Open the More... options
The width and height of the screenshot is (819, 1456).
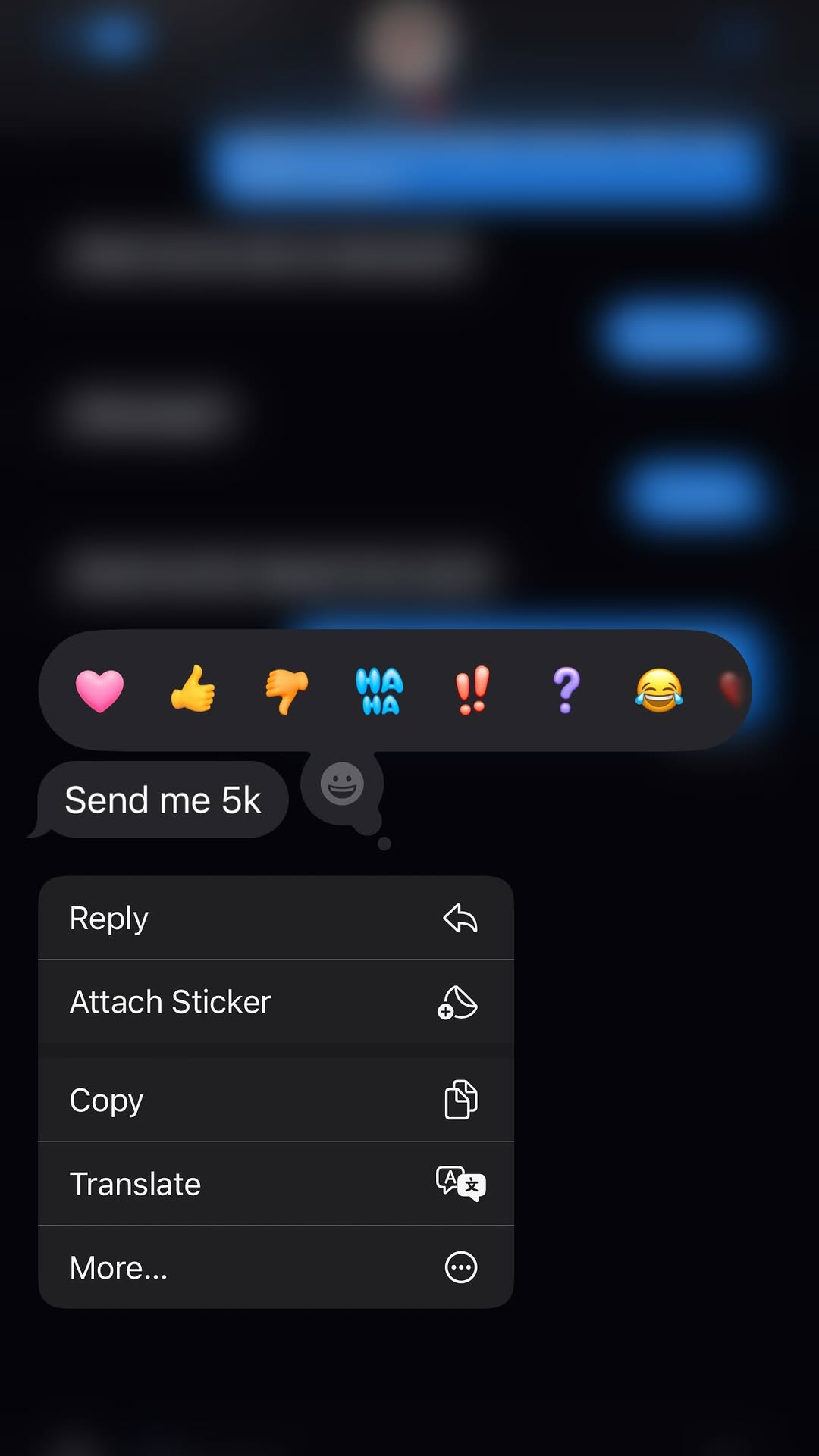pyautogui.click(x=276, y=1267)
